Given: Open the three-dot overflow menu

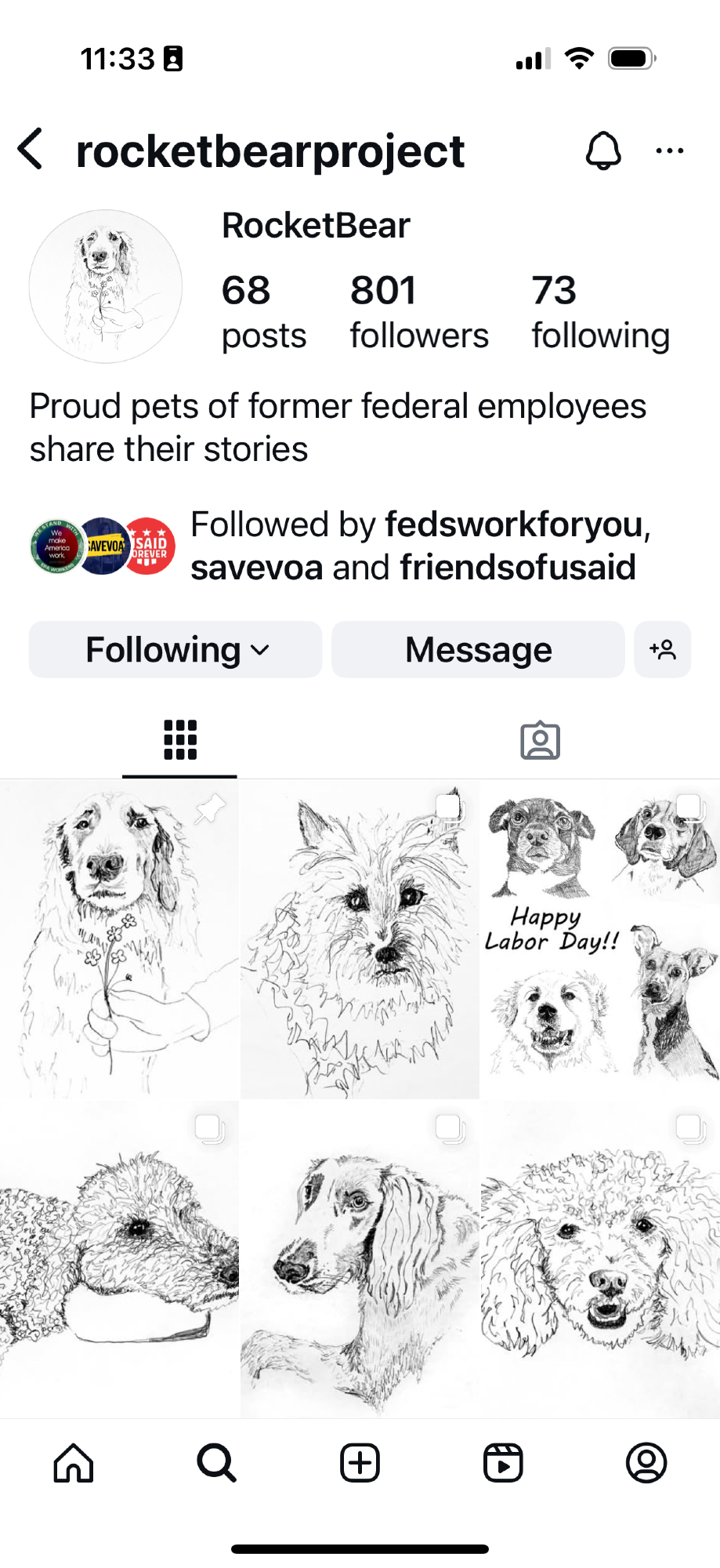Looking at the screenshot, I should click(669, 151).
